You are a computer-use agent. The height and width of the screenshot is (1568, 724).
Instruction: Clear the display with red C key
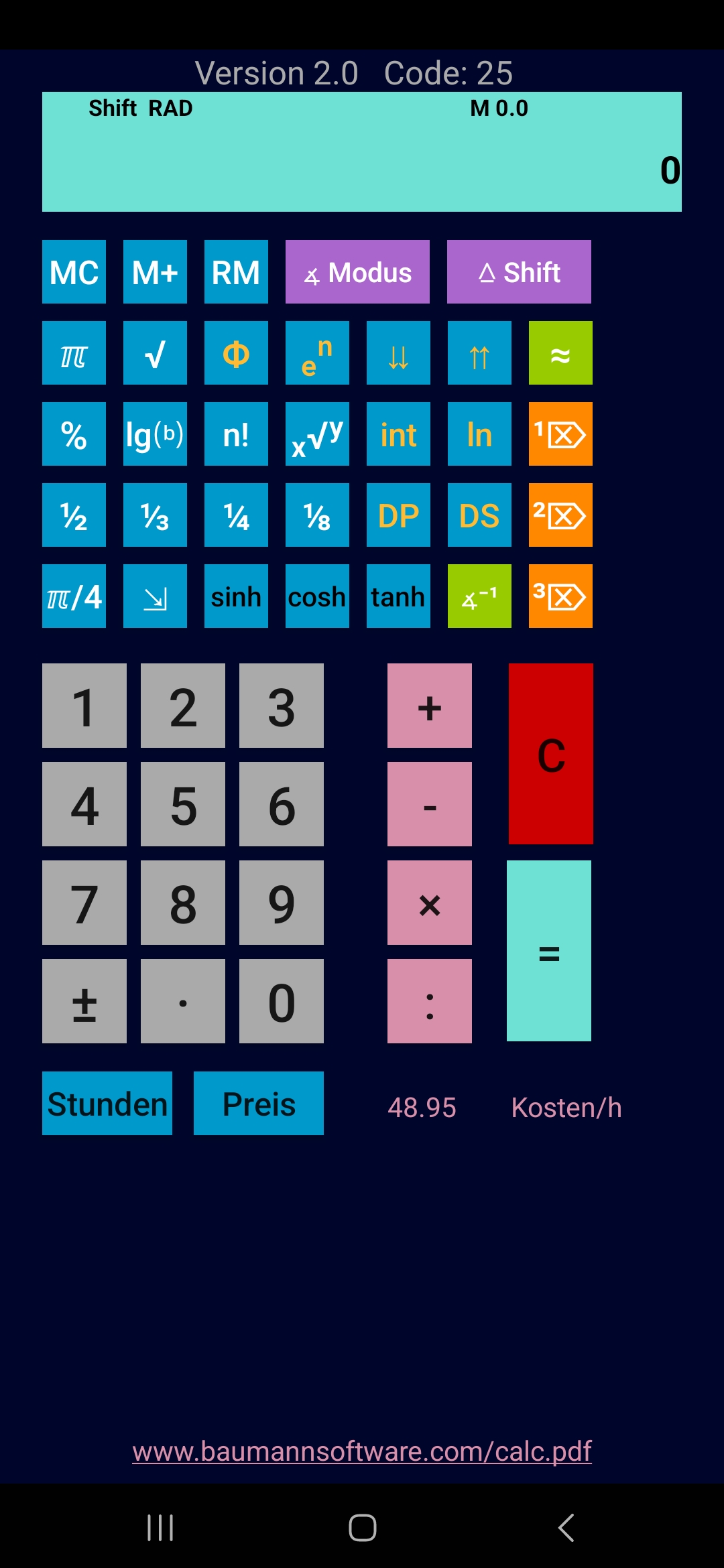[x=550, y=754]
